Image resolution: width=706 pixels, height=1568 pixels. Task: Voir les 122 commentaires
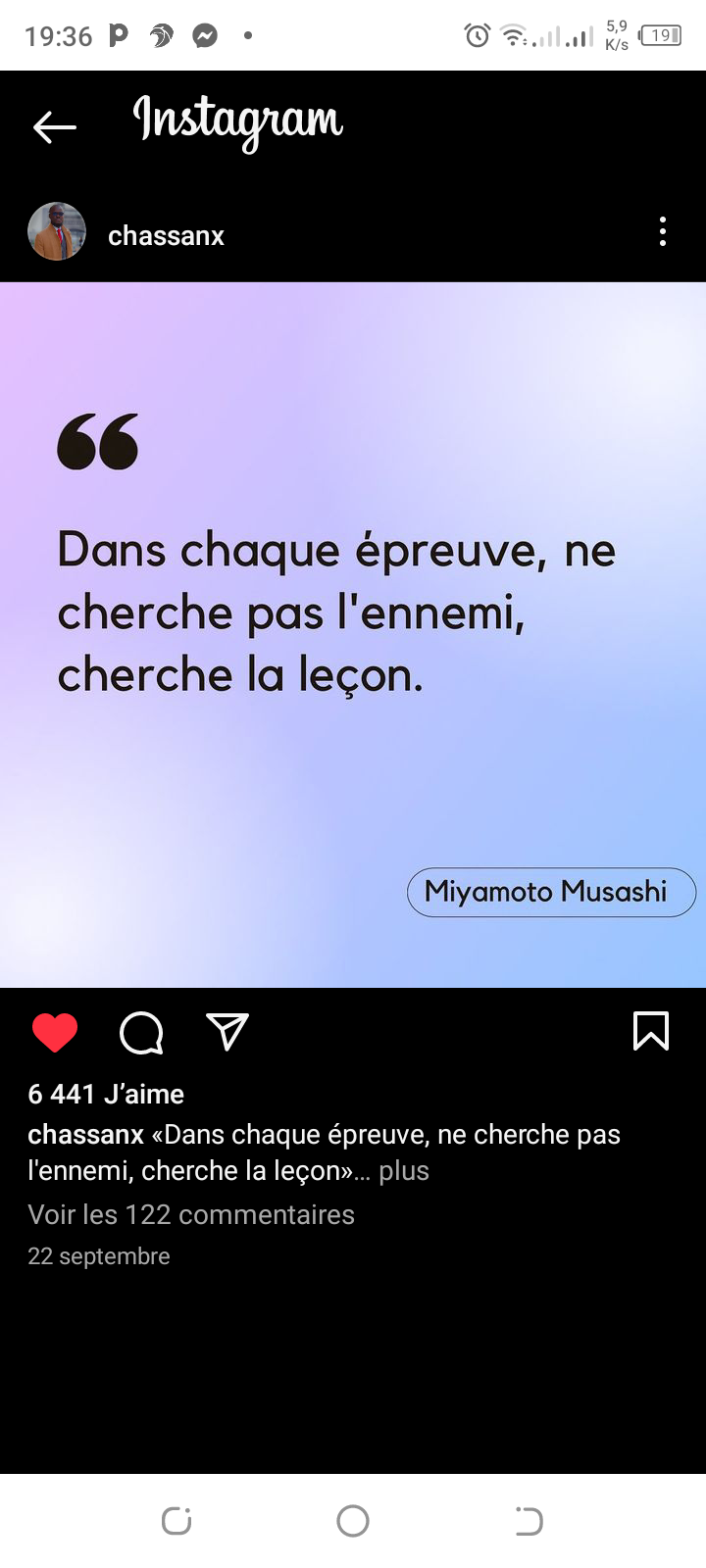coord(191,1214)
